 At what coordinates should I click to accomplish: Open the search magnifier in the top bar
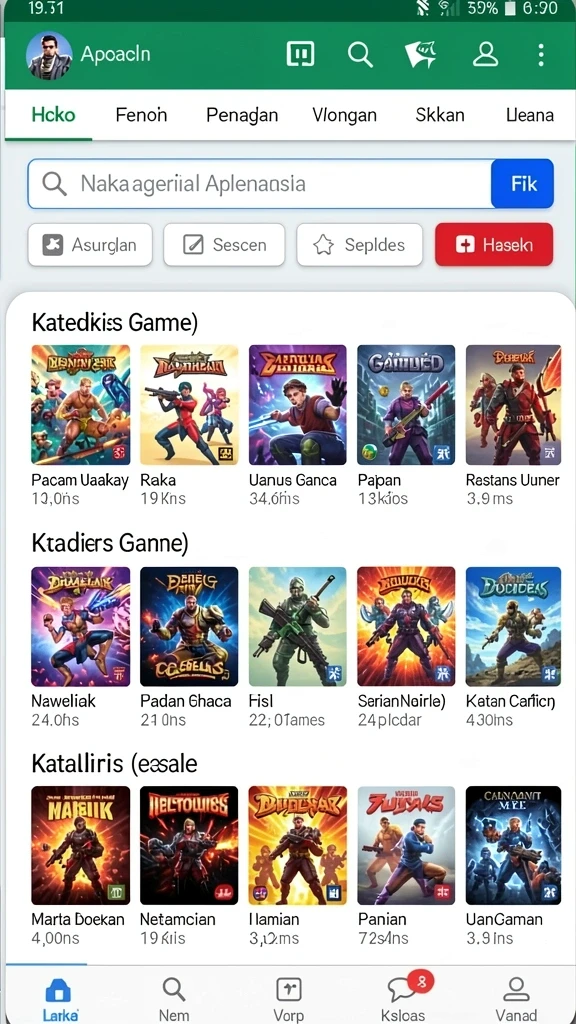(x=360, y=55)
